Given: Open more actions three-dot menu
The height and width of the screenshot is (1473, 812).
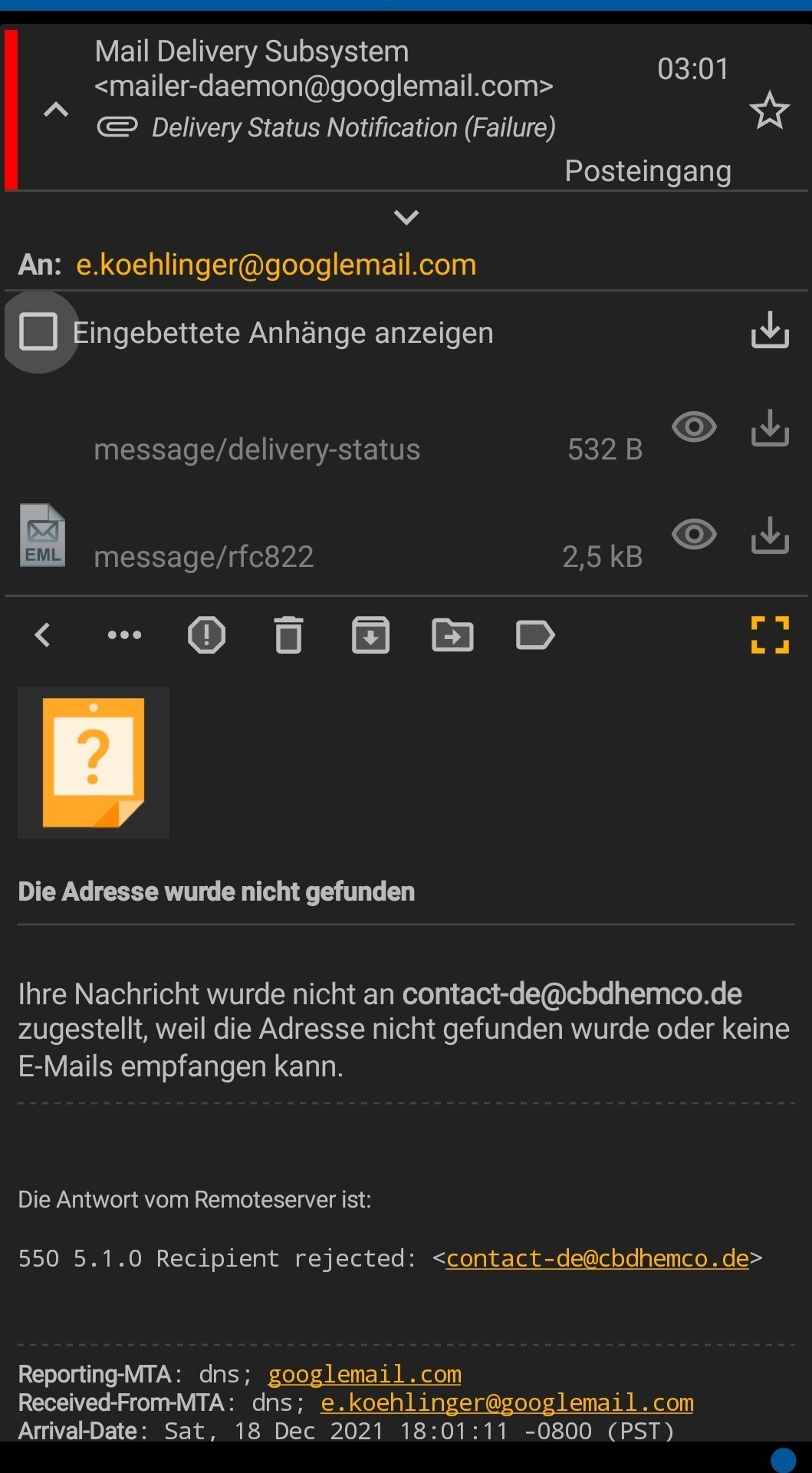Looking at the screenshot, I should point(124,634).
